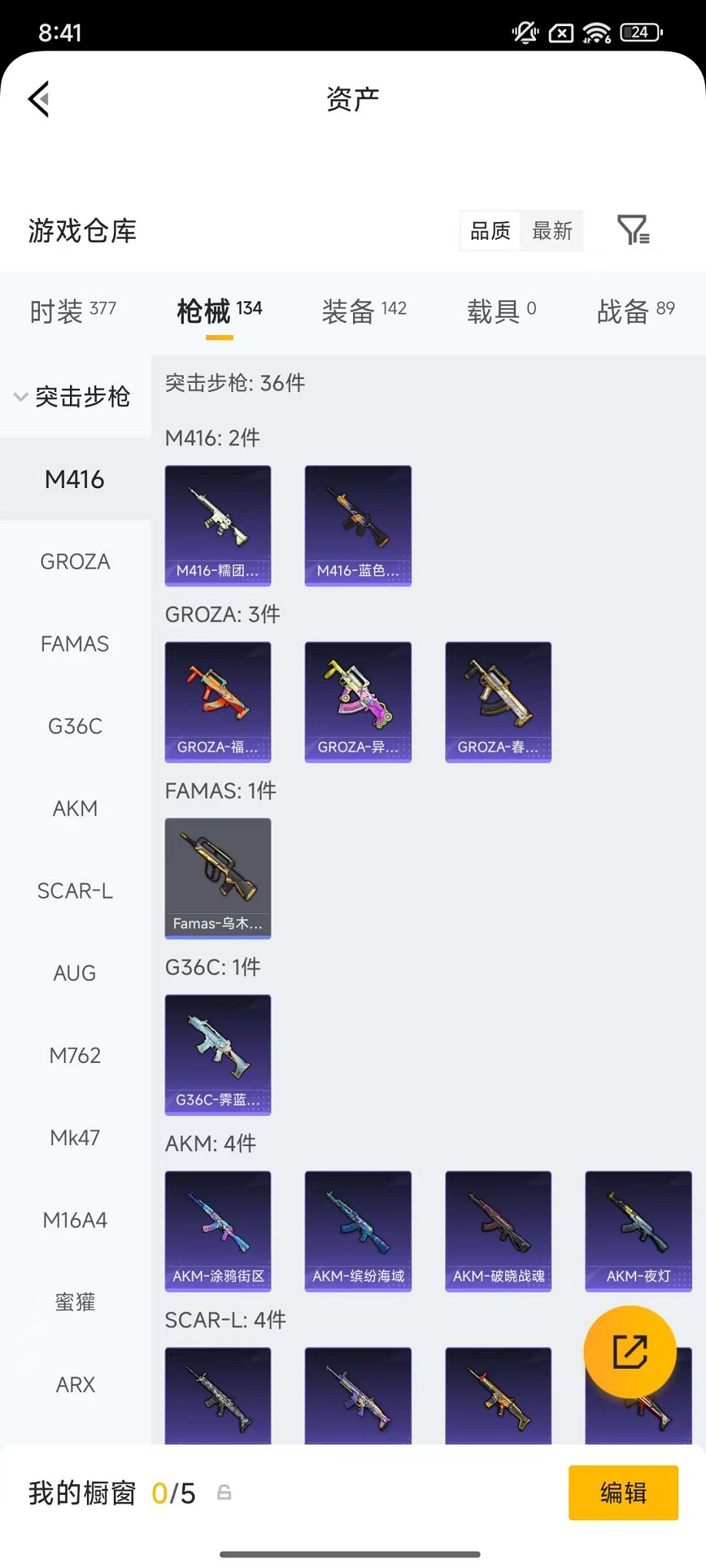Switch to the 时装 tab
This screenshot has width=706, height=1568.
click(x=72, y=311)
